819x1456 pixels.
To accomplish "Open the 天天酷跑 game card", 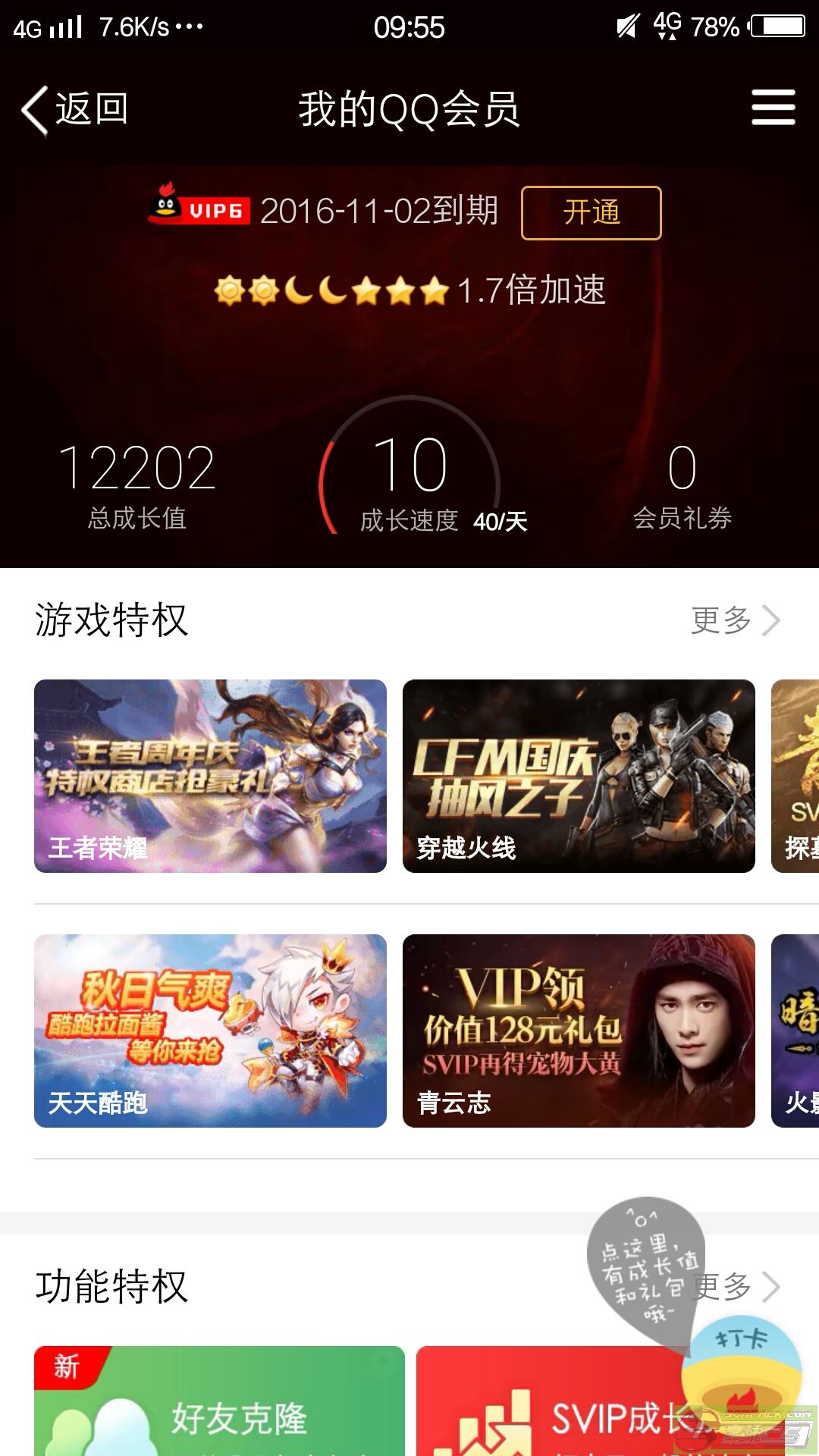I will [210, 1031].
